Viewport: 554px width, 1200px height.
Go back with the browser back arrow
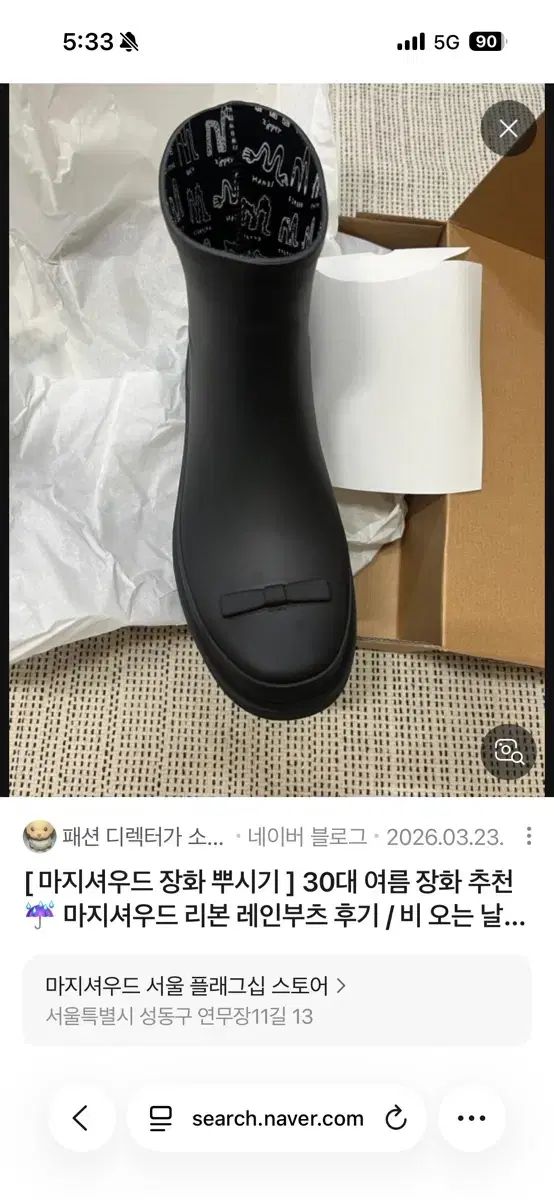[81, 1118]
